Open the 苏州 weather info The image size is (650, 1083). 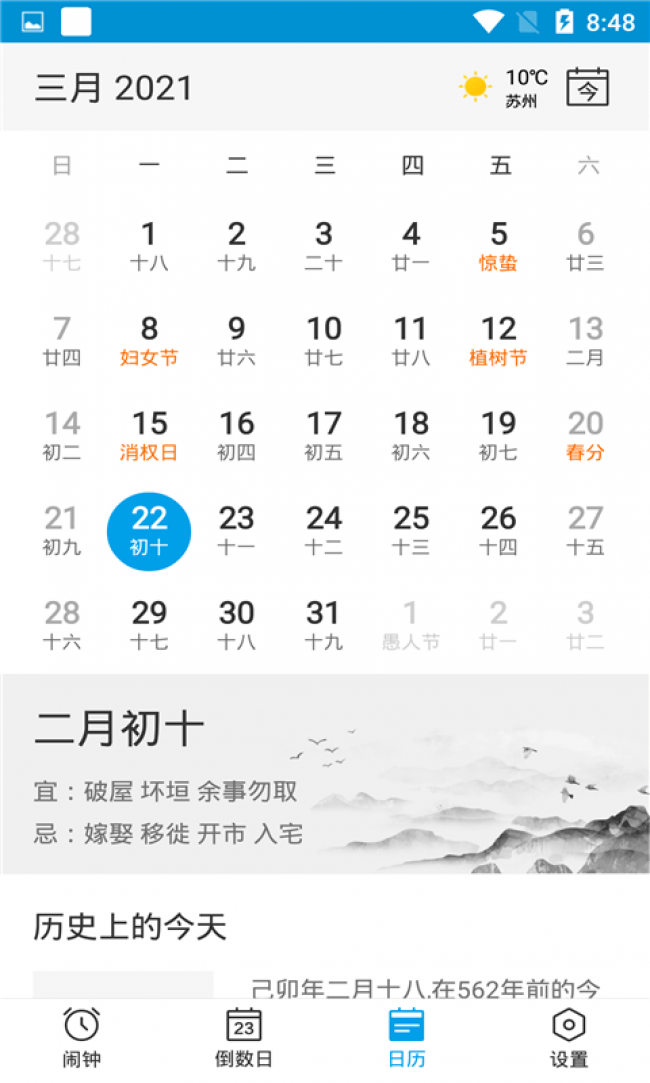504,88
